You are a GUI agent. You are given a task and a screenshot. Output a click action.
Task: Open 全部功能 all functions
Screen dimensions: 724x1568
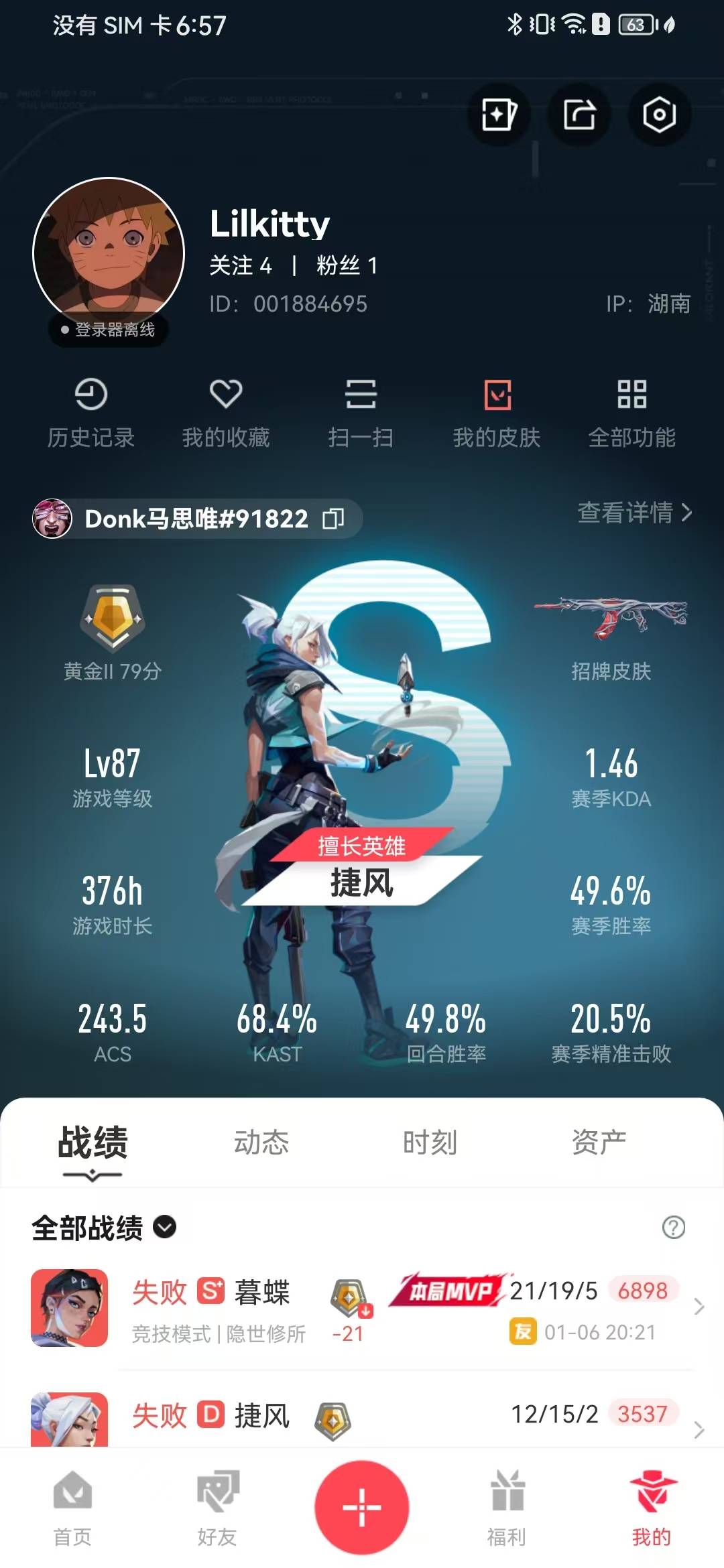631,413
